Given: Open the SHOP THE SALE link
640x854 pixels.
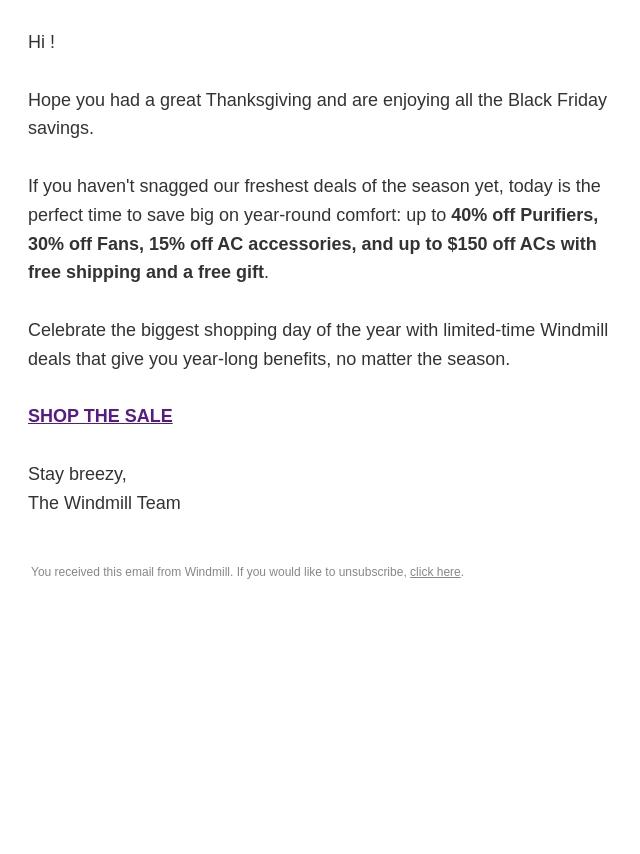Looking at the screenshot, I should pos(100,416).
